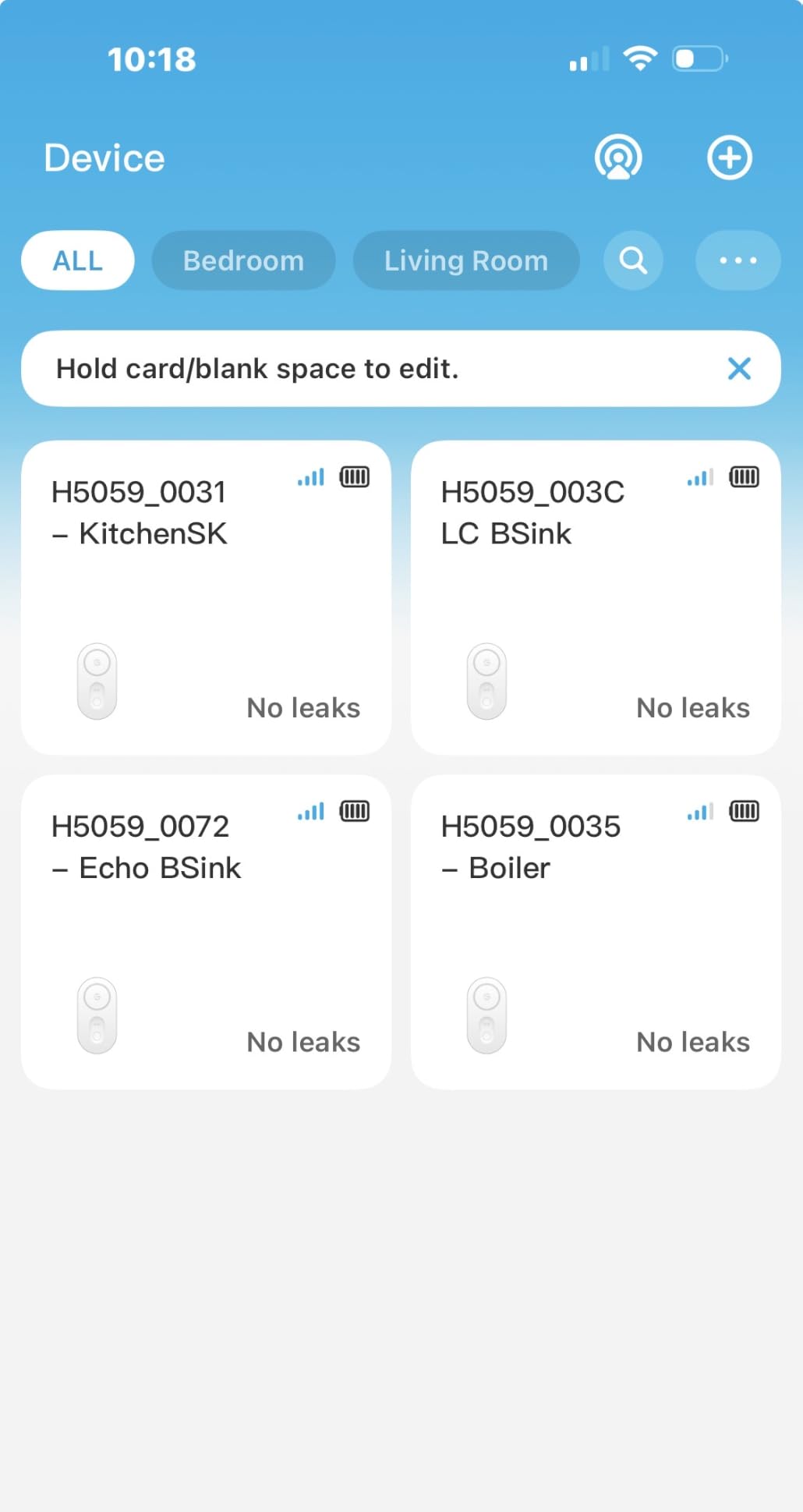This screenshot has width=803, height=1512.
Task: Open the H5059_0035 Boiler device card
Action: coord(596,932)
